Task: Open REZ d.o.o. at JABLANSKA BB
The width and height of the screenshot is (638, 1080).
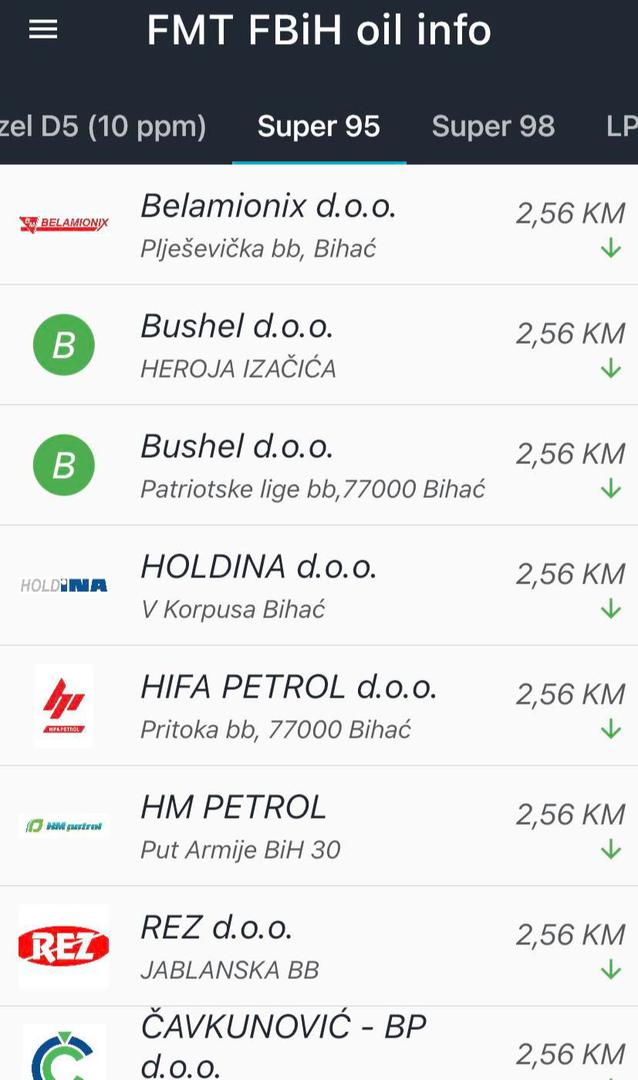Action: (x=319, y=945)
